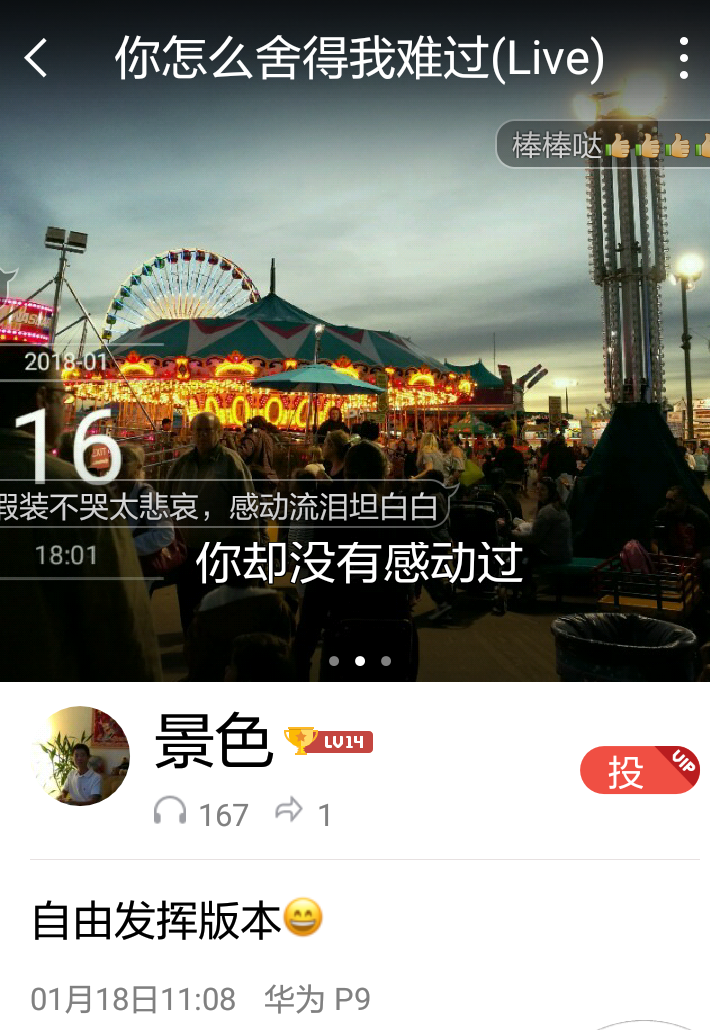This screenshot has width=710, height=1030.
Task: Open 景色's profile avatar
Action: point(80,756)
